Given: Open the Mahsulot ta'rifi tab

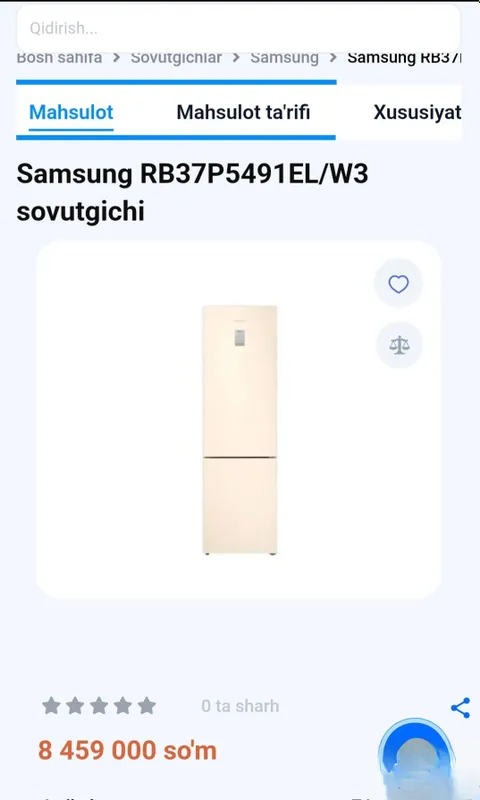Looking at the screenshot, I should (x=243, y=112).
